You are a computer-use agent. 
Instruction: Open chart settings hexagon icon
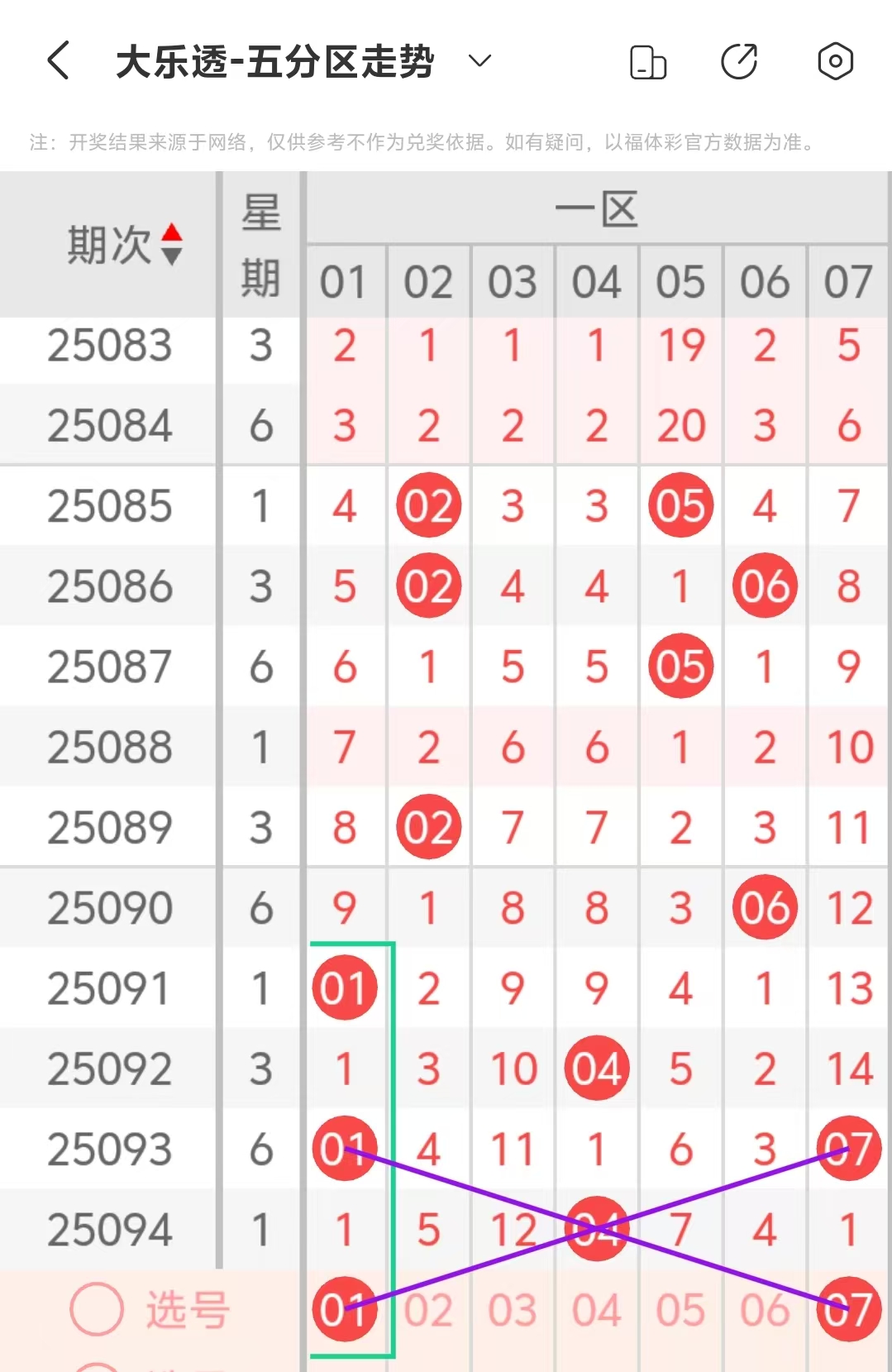click(835, 62)
